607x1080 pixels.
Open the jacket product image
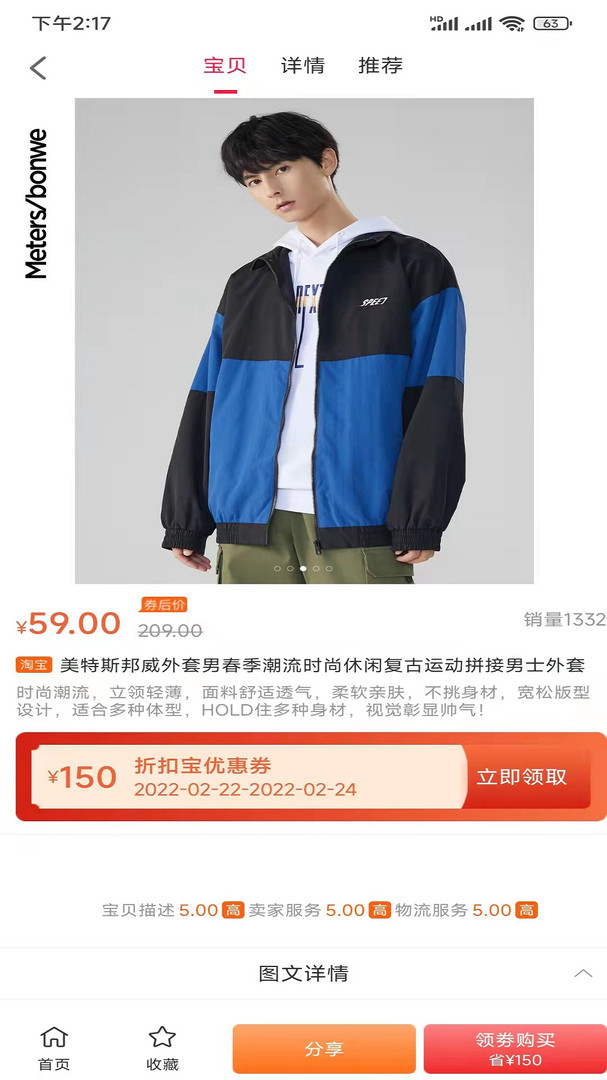304,340
